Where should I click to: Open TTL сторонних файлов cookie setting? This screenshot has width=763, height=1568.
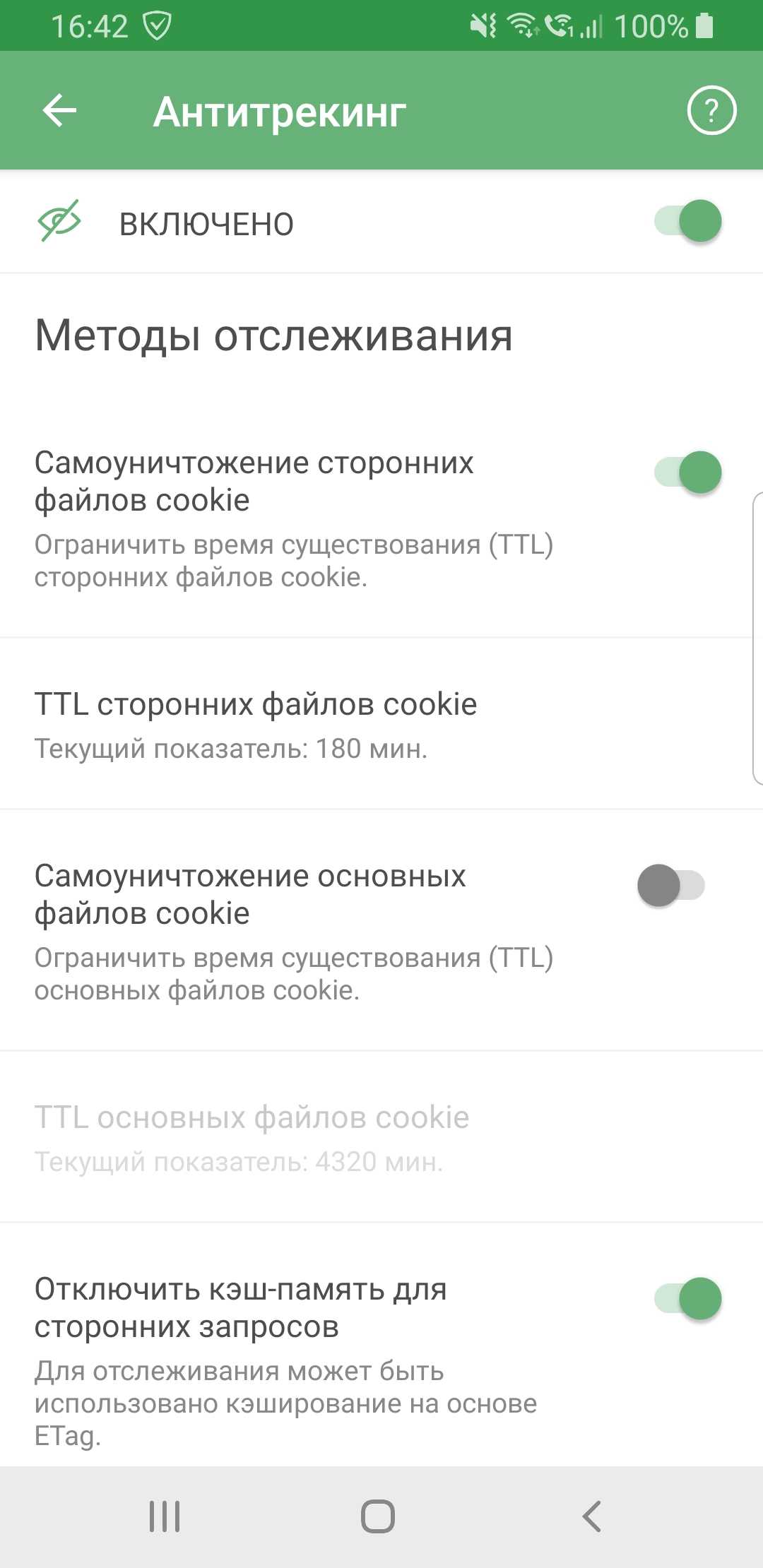click(x=381, y=724)
